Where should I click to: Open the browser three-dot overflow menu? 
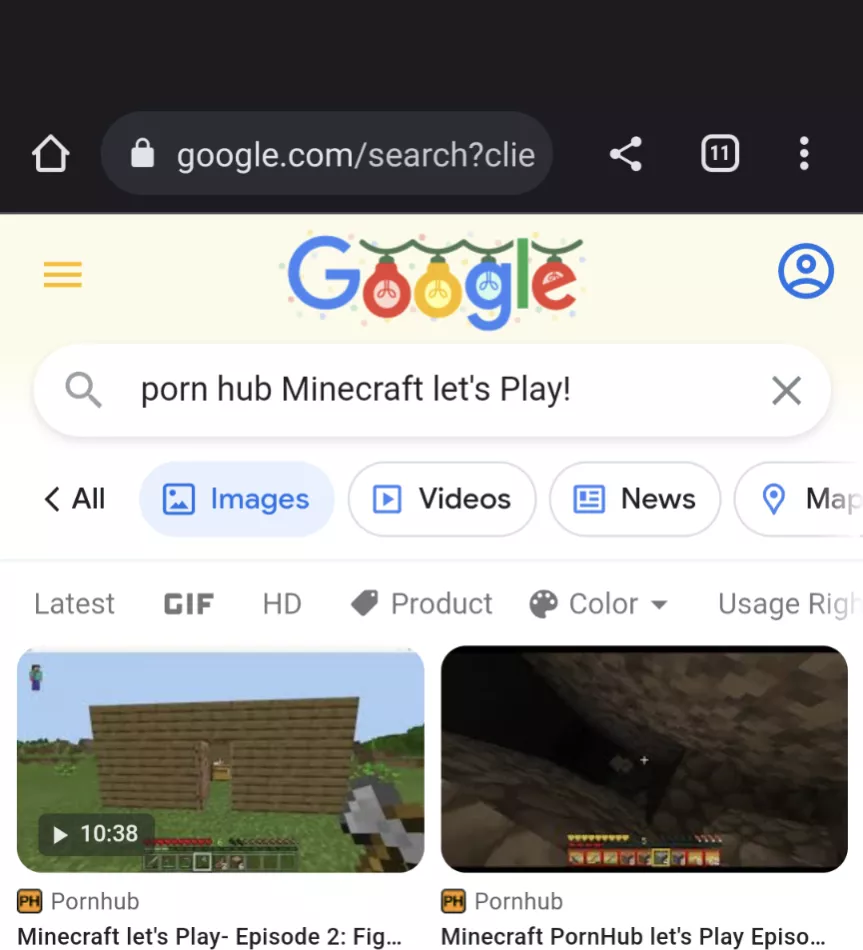[x=804, y=154]
